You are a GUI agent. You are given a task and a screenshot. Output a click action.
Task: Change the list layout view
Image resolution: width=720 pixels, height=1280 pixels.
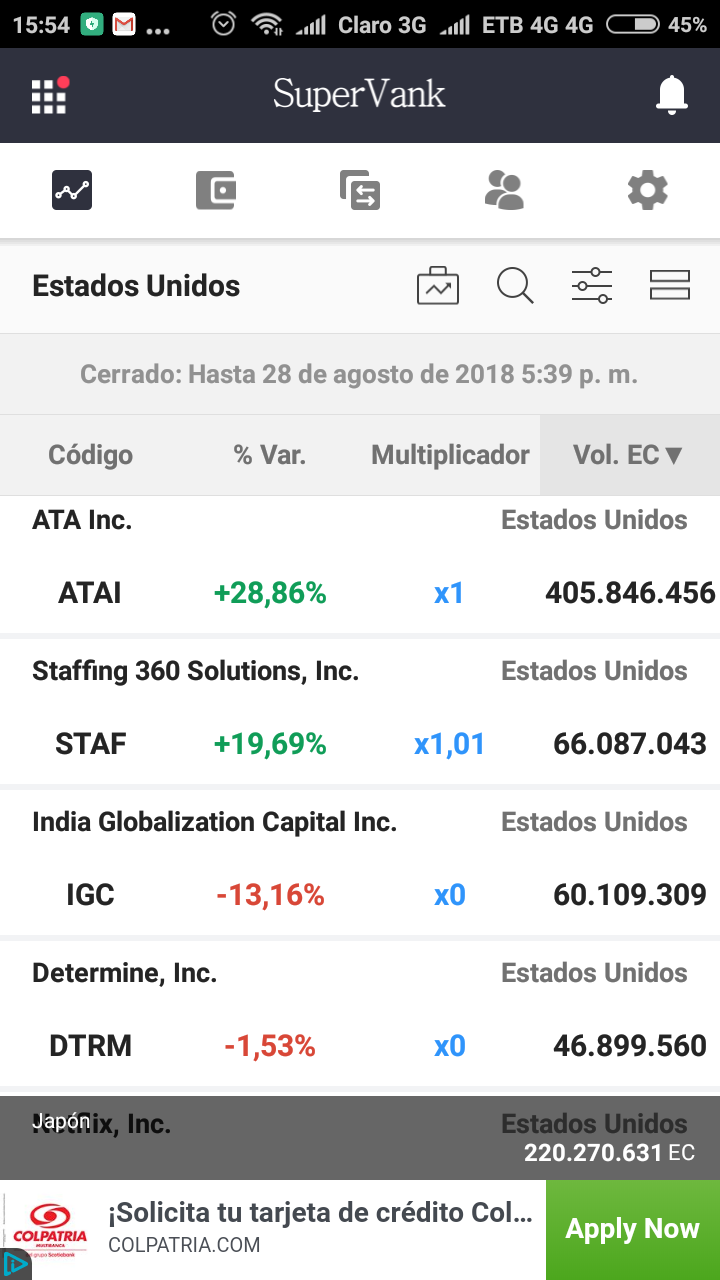coord(670,286)
